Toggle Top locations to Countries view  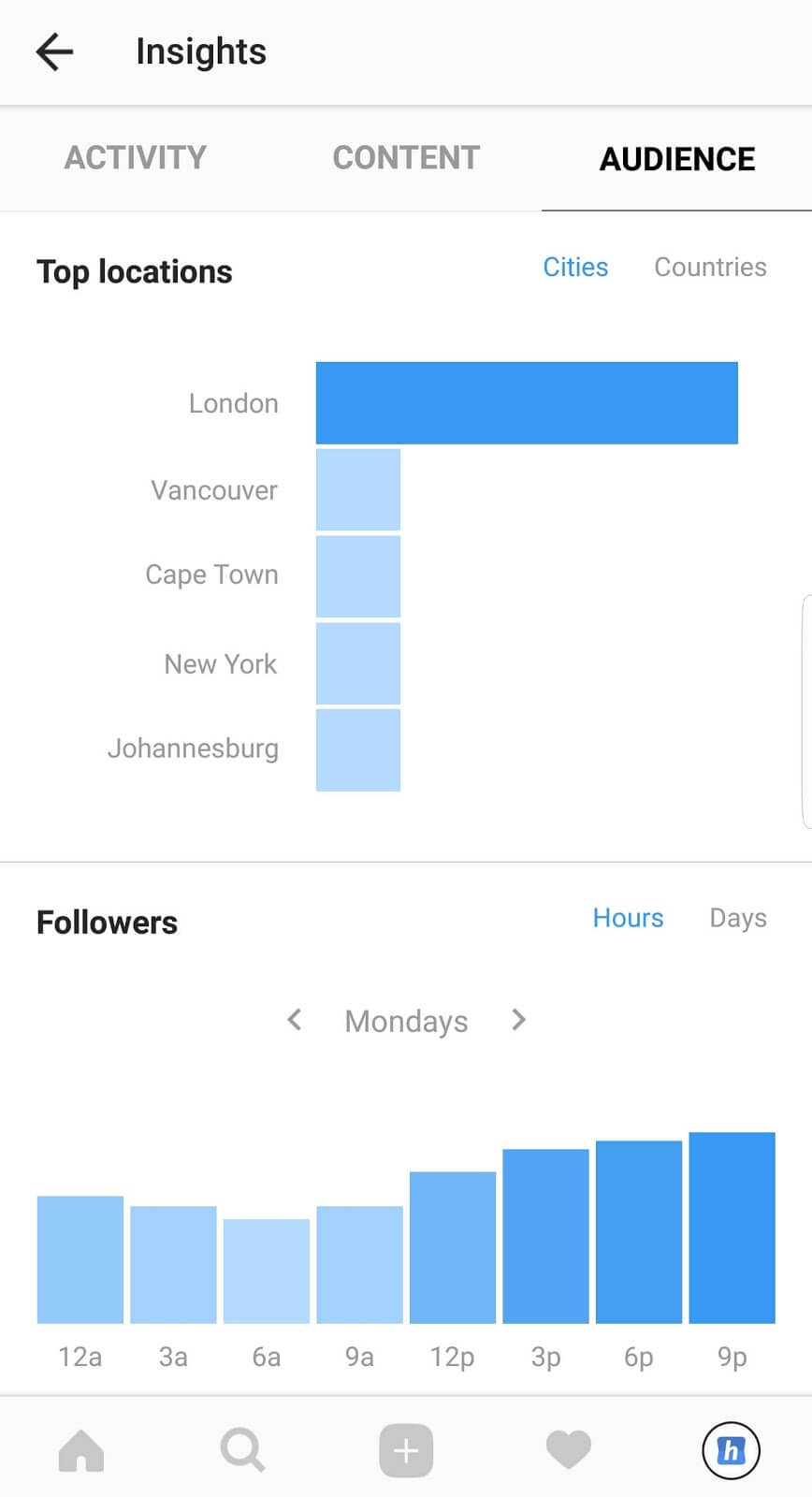point(710,268)
